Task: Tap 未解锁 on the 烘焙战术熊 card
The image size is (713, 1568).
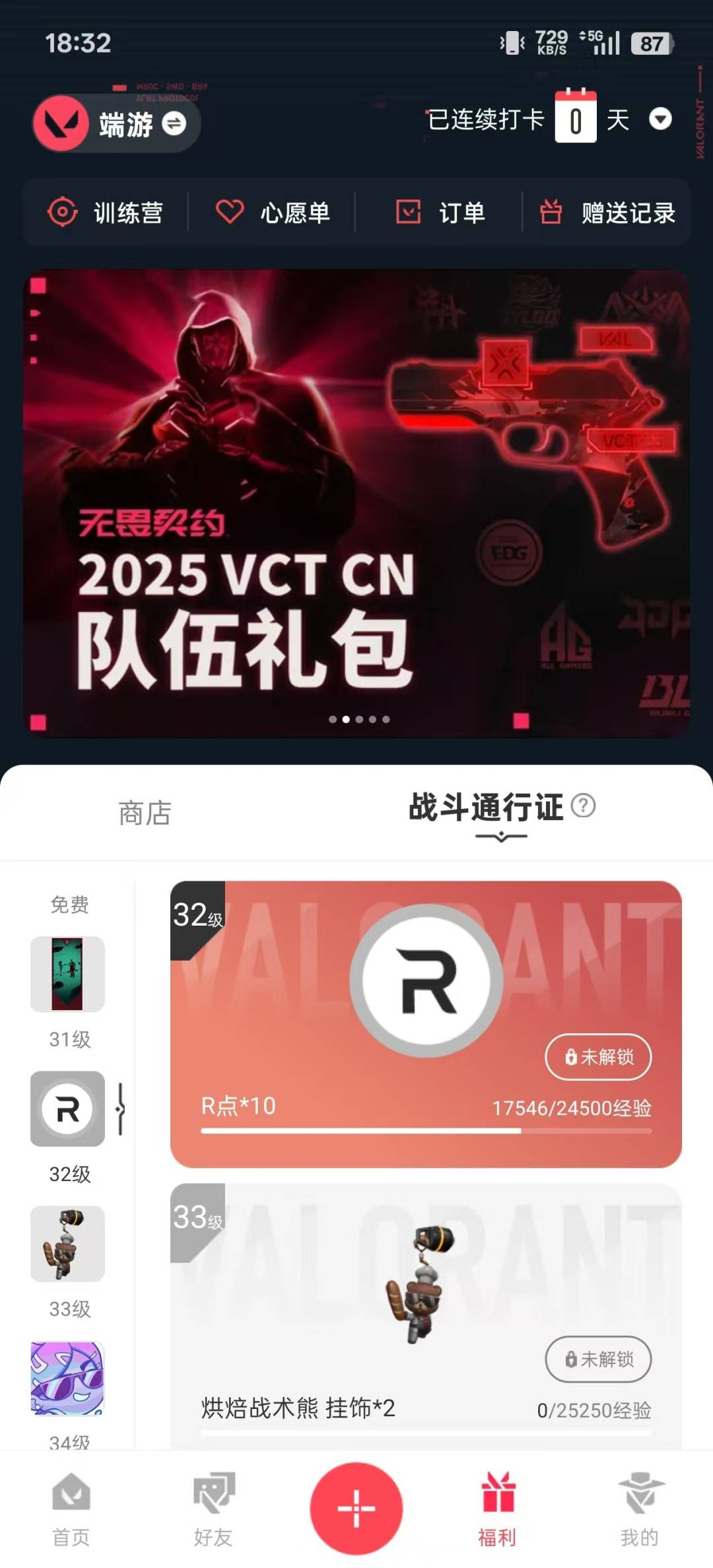Action: click(x=598, y=1359)
